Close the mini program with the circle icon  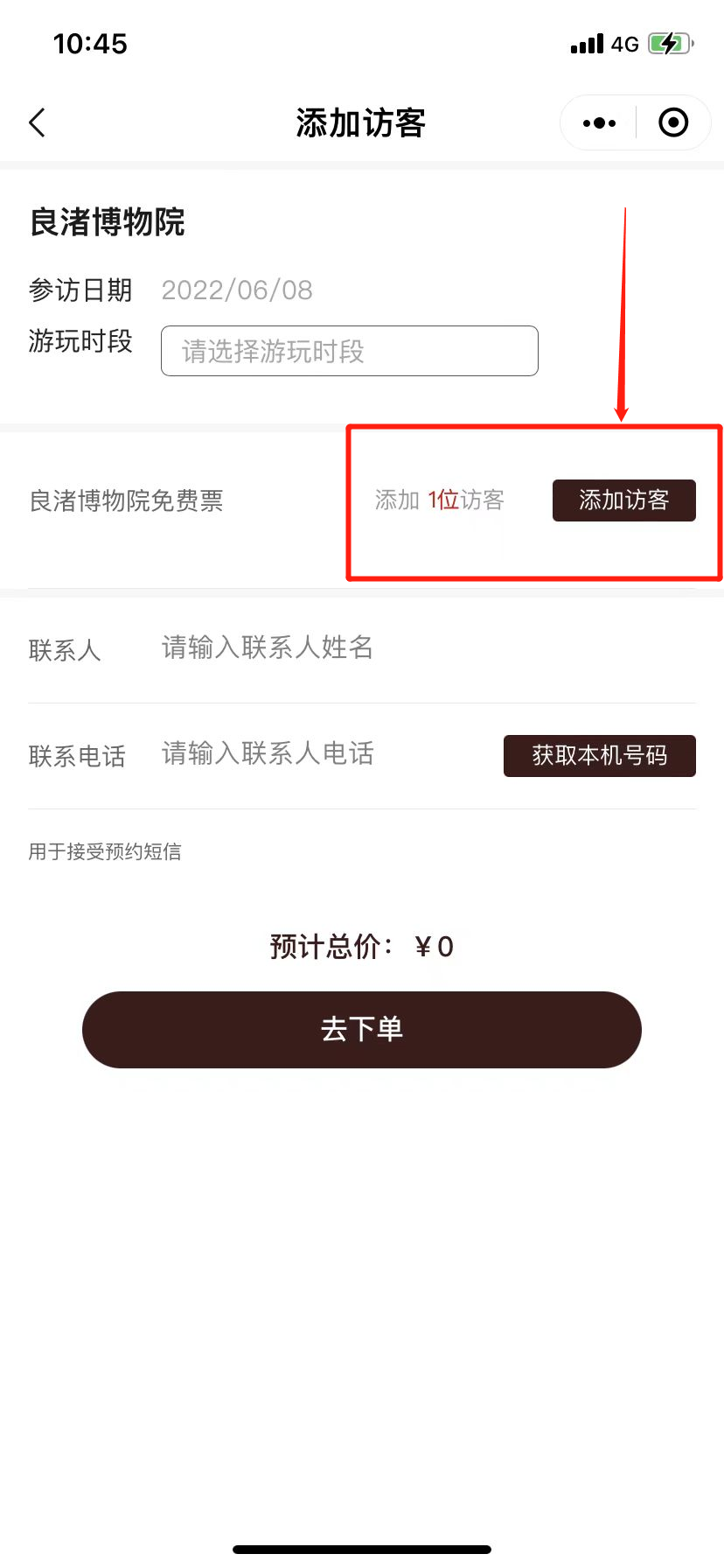[672, 123]
